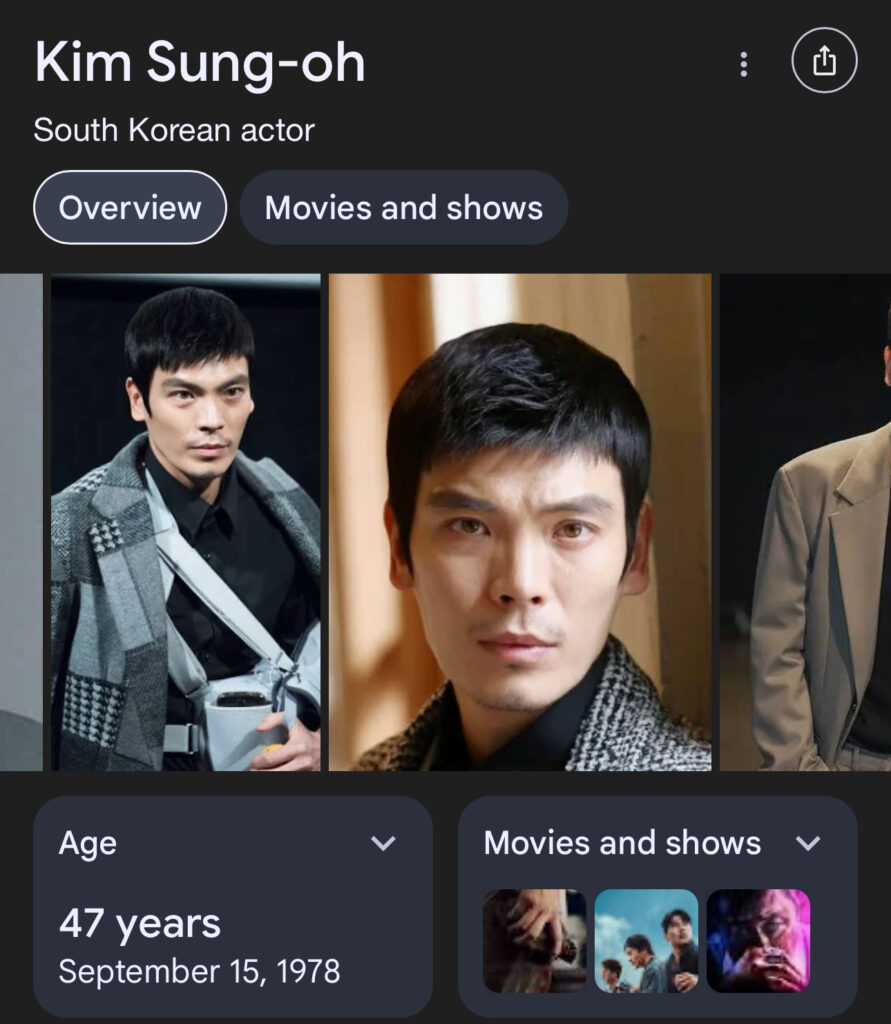Switch to Movies and shows chip
The height and width of the screenshot is (1024, 891).
tap(404, 208)
